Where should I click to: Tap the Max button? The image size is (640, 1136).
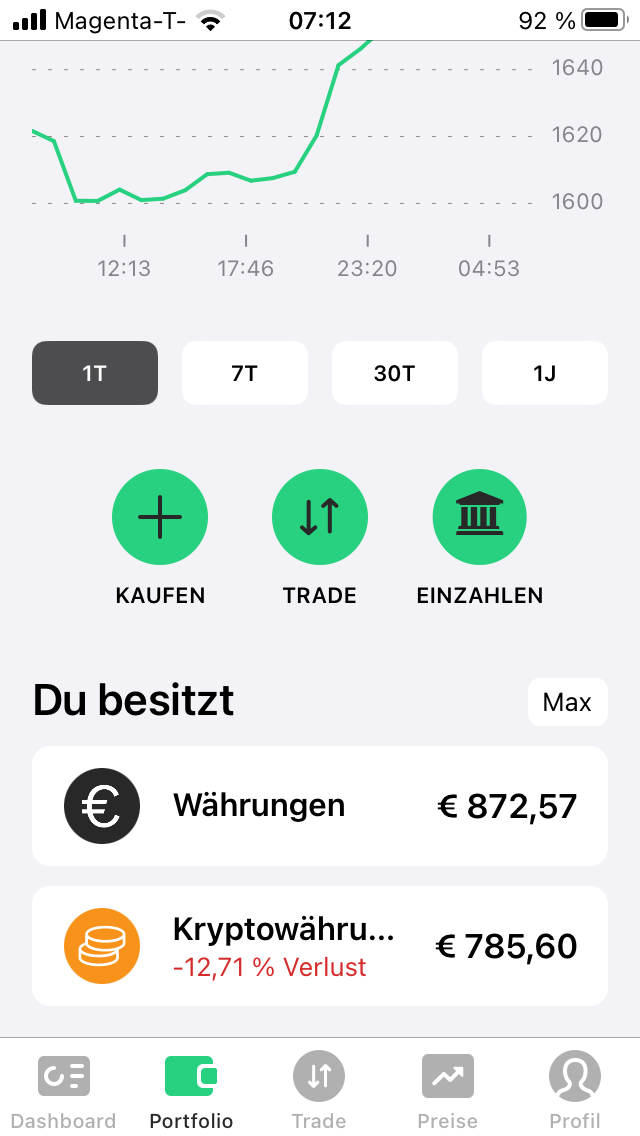(x=567, y=702)
